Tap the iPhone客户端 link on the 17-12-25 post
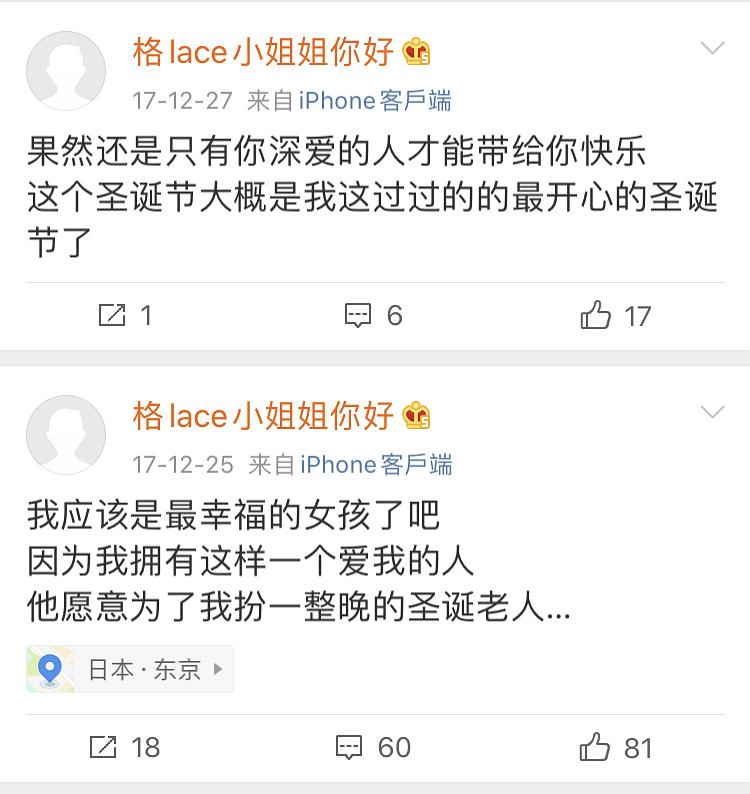 pos(375,464)
